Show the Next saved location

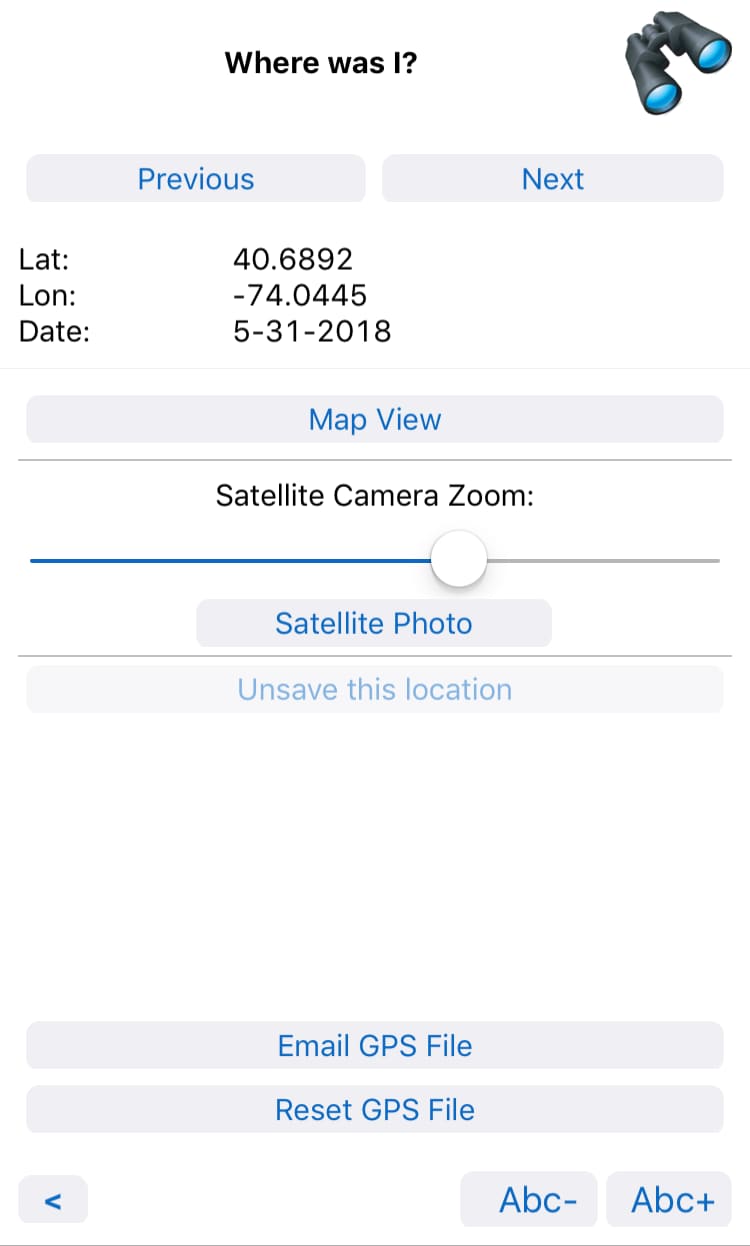point(552,179)
